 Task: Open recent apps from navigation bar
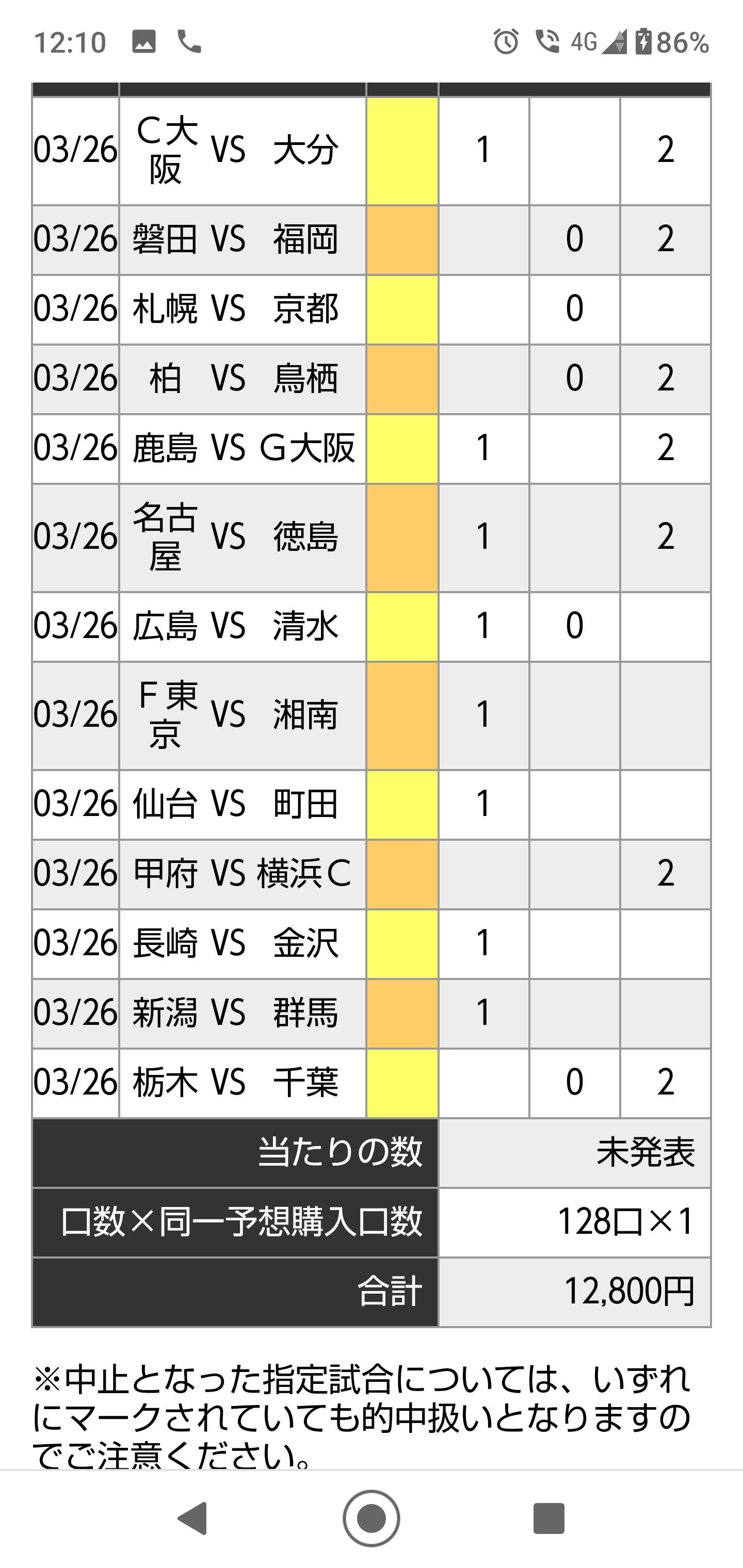(x=548, y=1518)
